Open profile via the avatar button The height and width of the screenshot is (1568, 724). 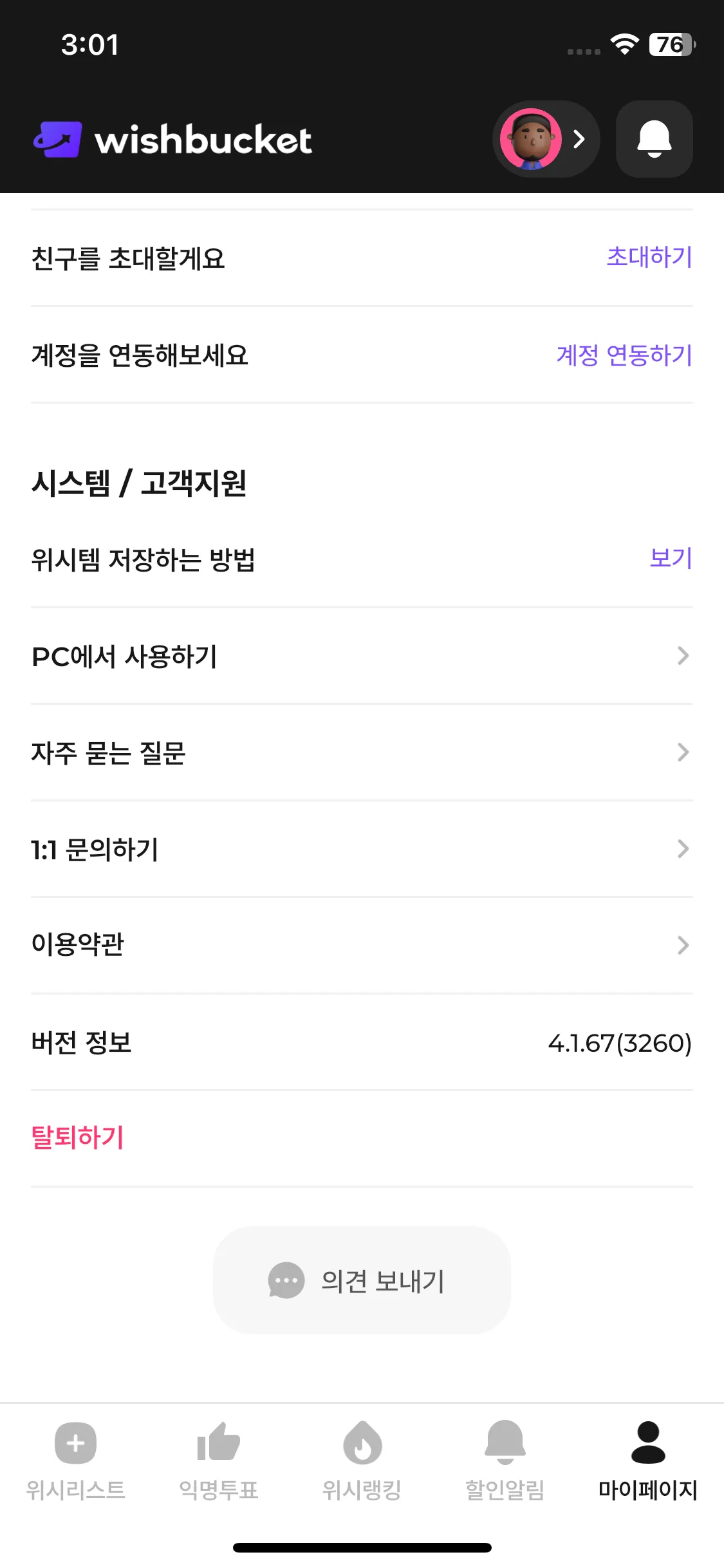click(546, 139)
